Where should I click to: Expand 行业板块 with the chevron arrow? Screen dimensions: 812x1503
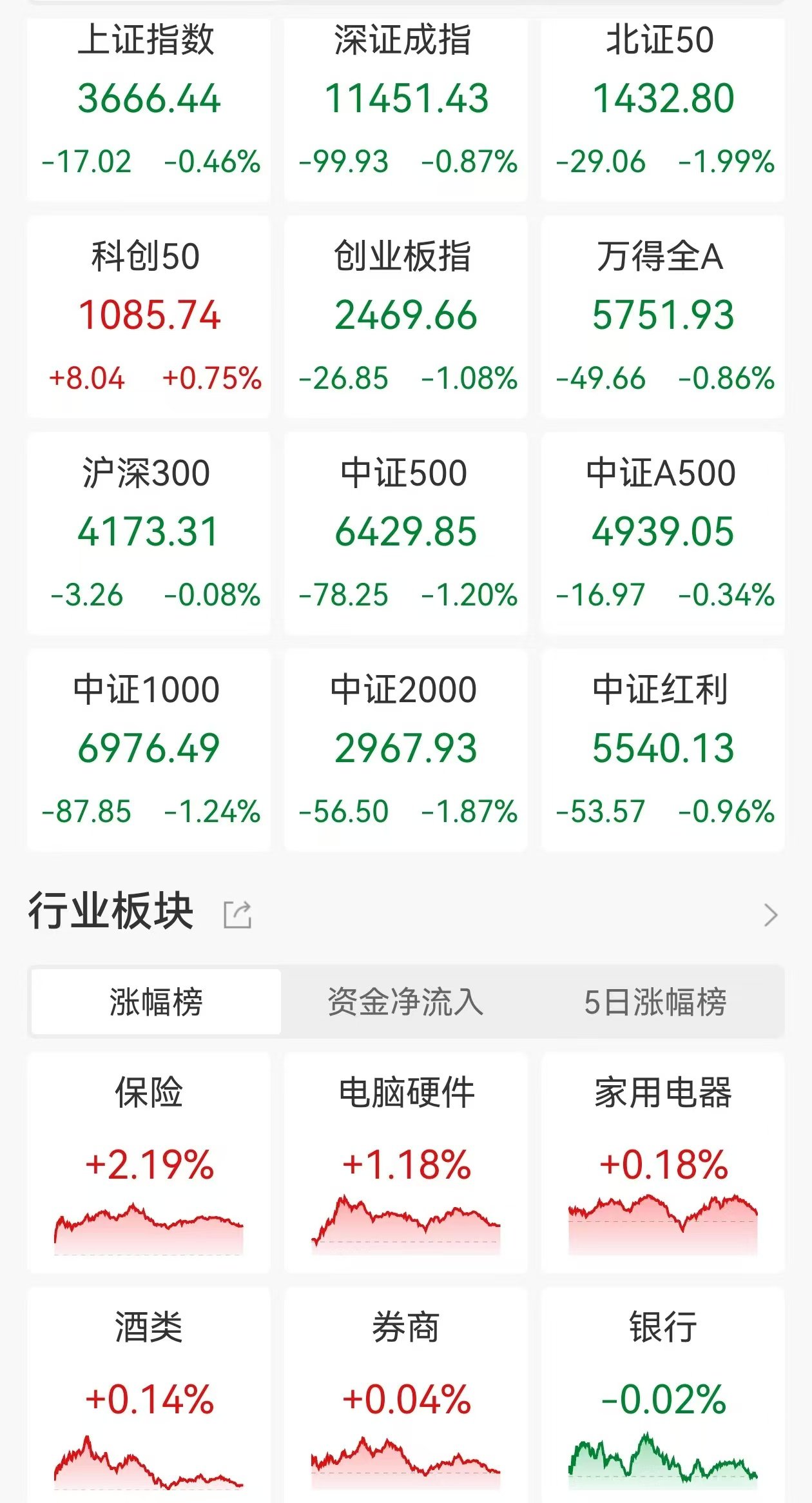770,915
